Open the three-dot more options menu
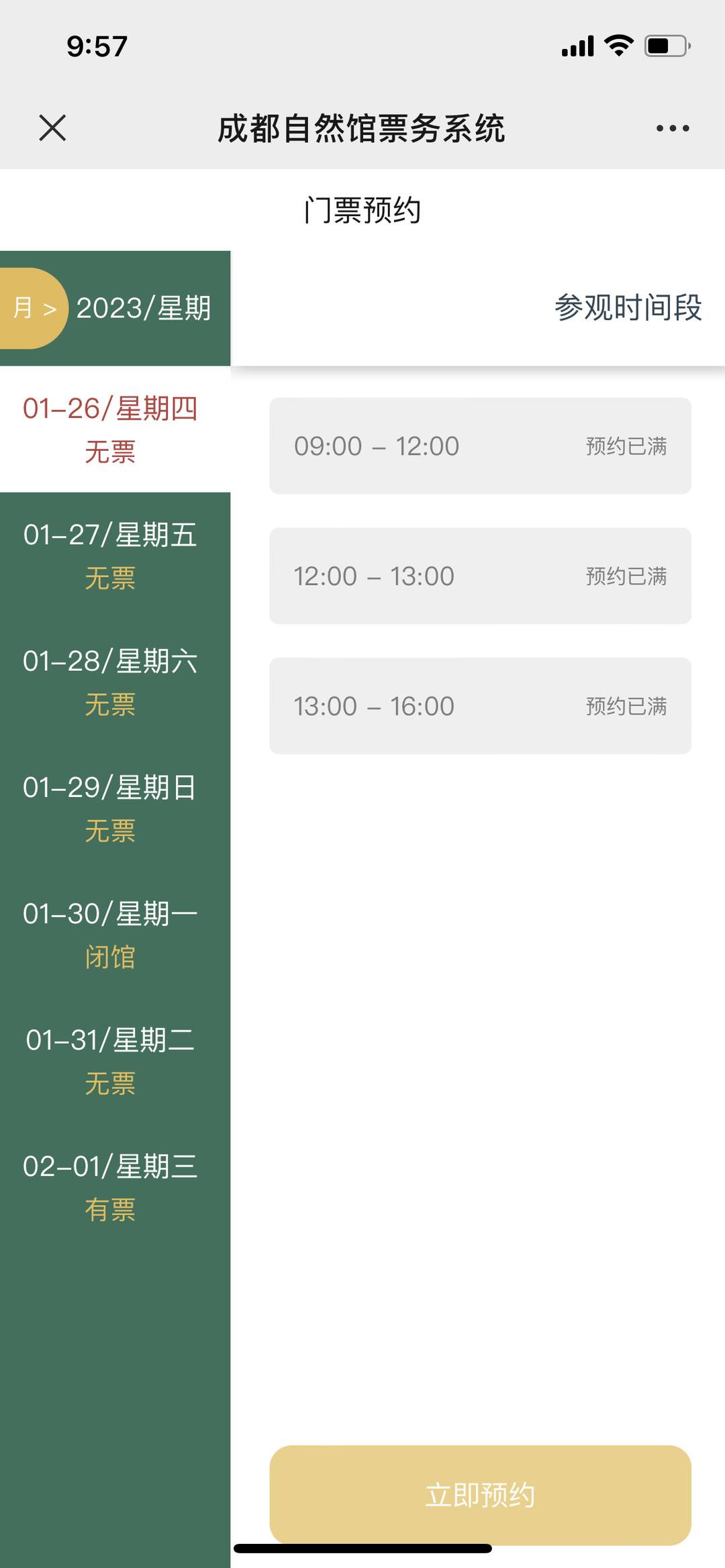Screen dimensions: 725x1568 672,128
